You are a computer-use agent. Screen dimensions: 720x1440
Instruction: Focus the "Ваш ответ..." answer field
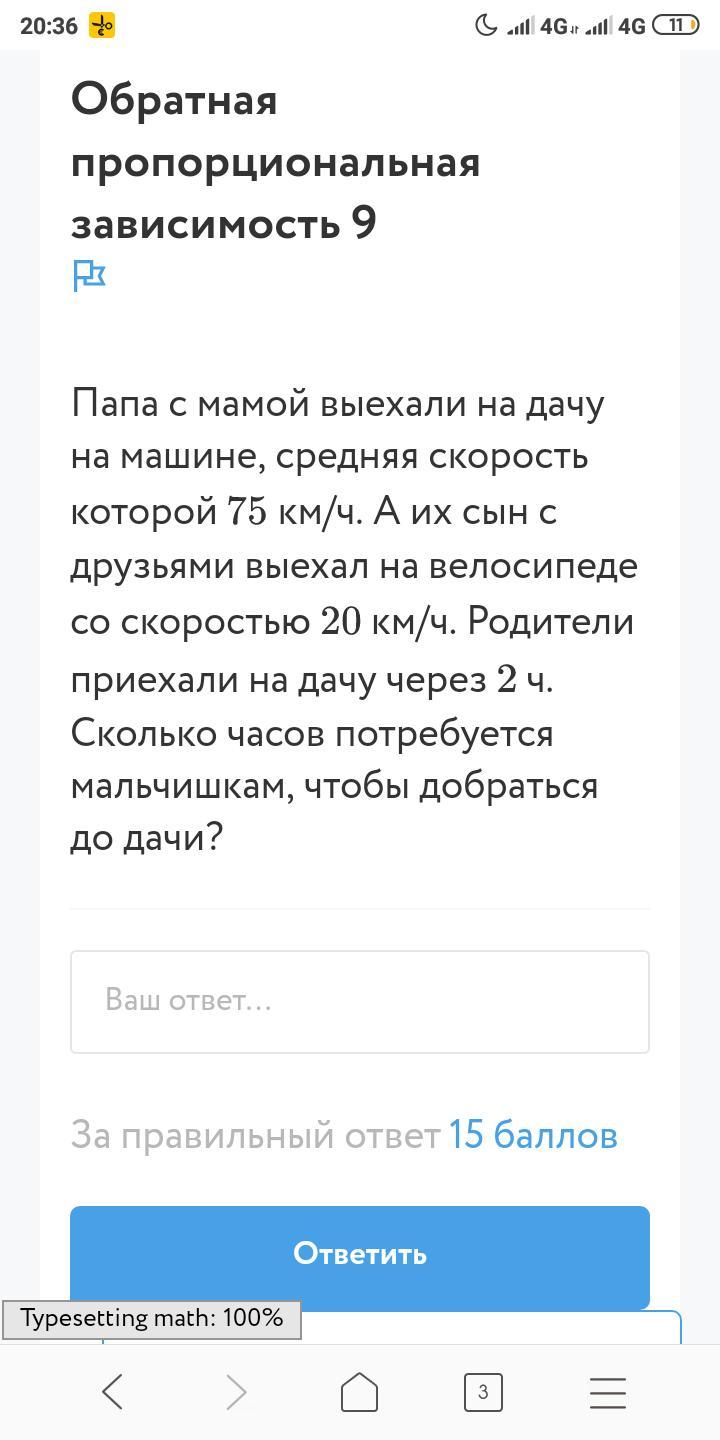[360, 1002]
